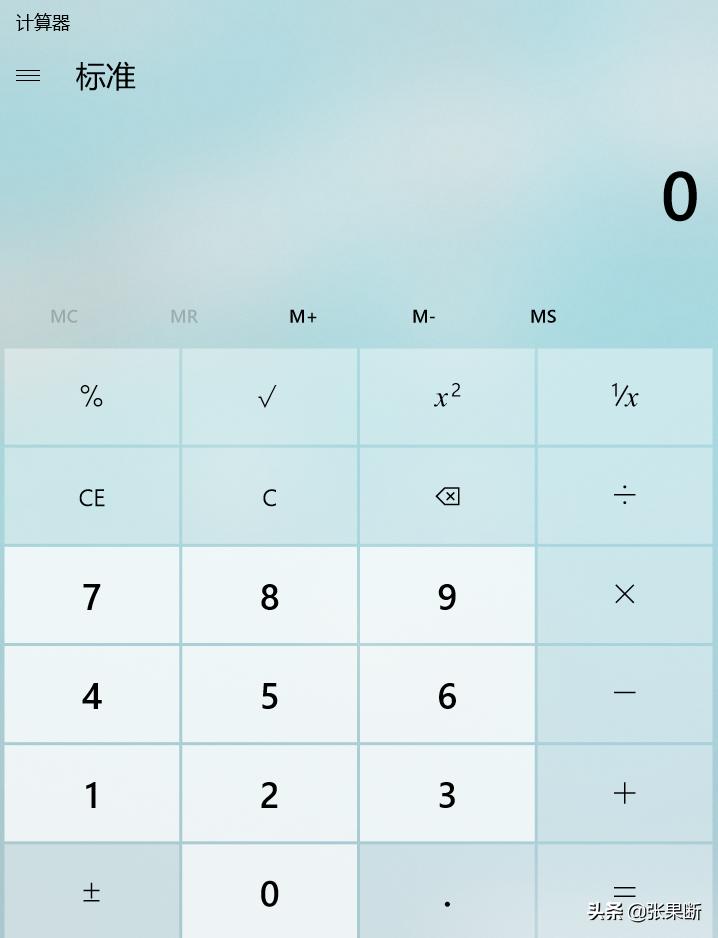Calculate the square root

pyautogui.click(x=269, y=397)
